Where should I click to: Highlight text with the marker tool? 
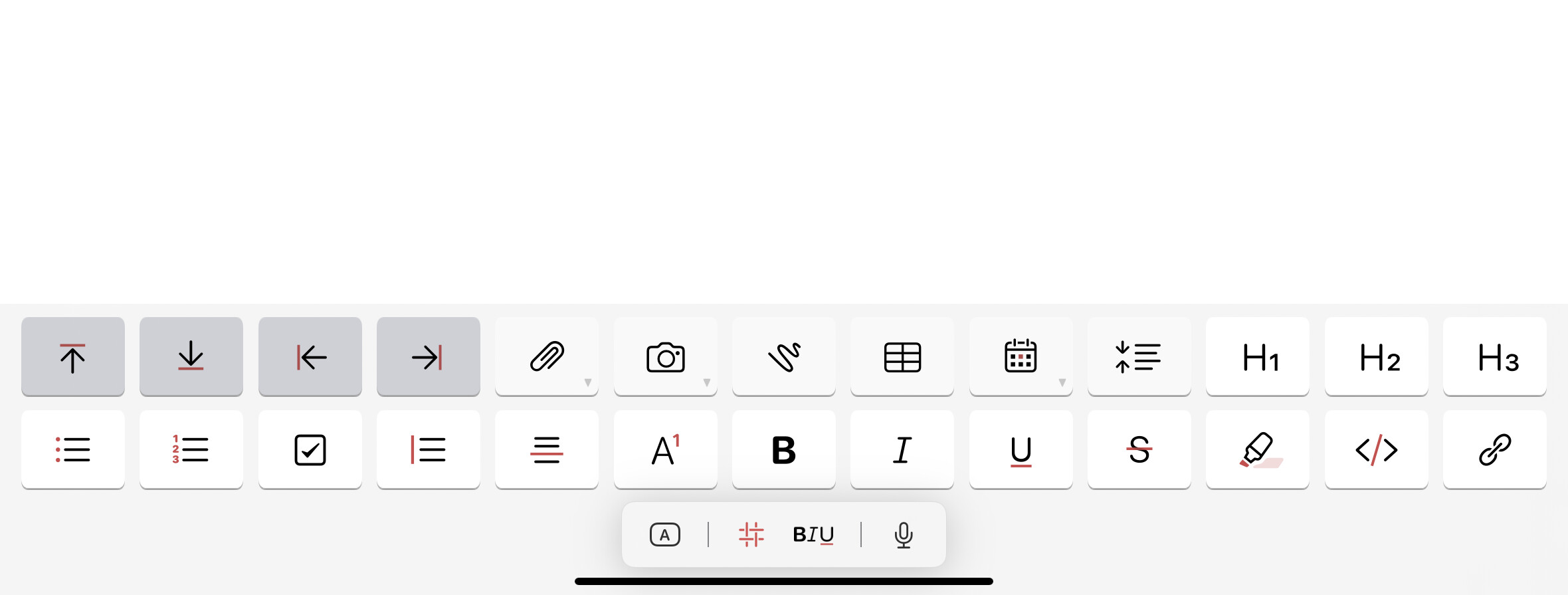pyautogui.click(x=1258, y=449)
